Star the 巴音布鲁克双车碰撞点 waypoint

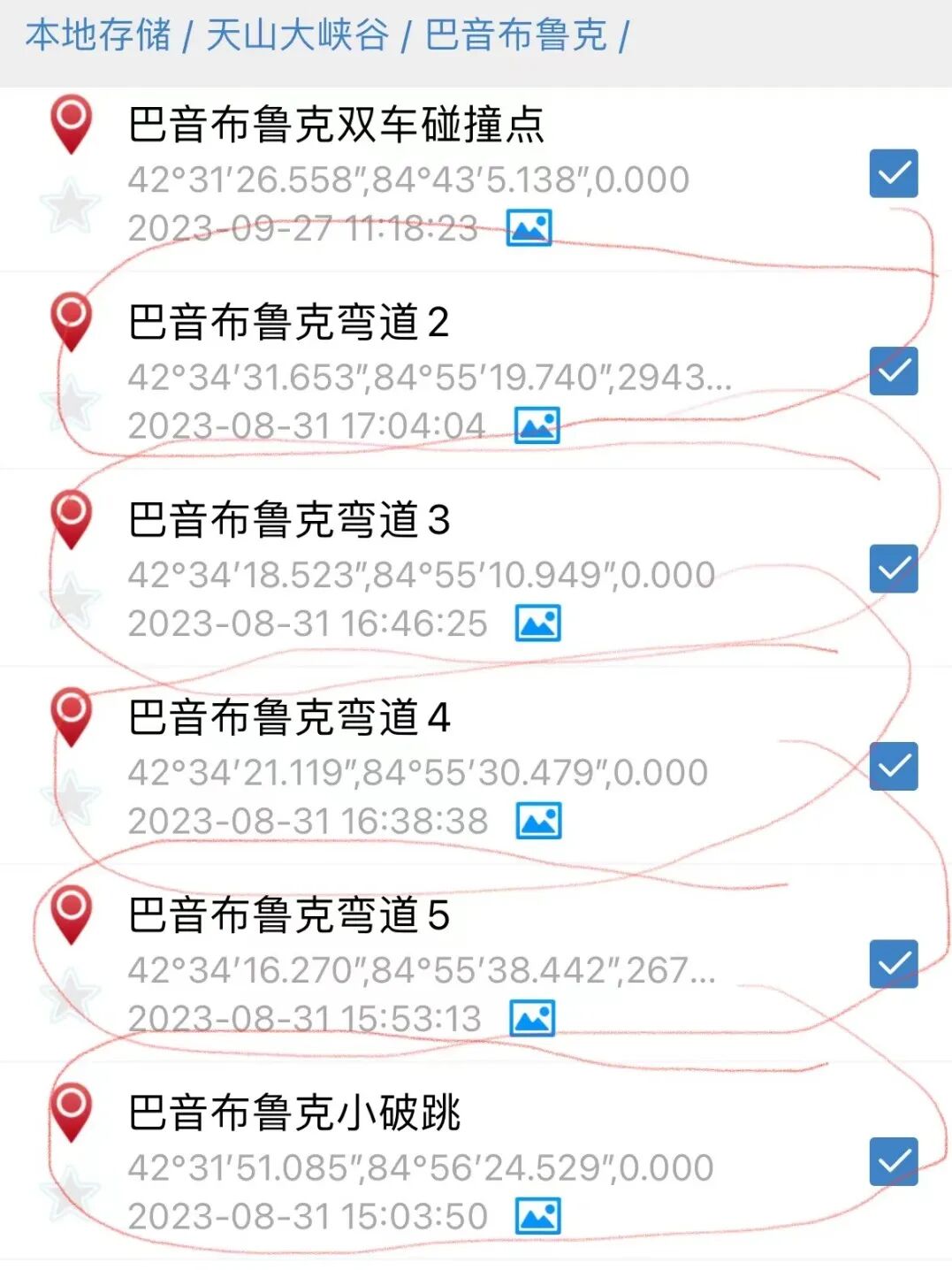tap(71, 205)
